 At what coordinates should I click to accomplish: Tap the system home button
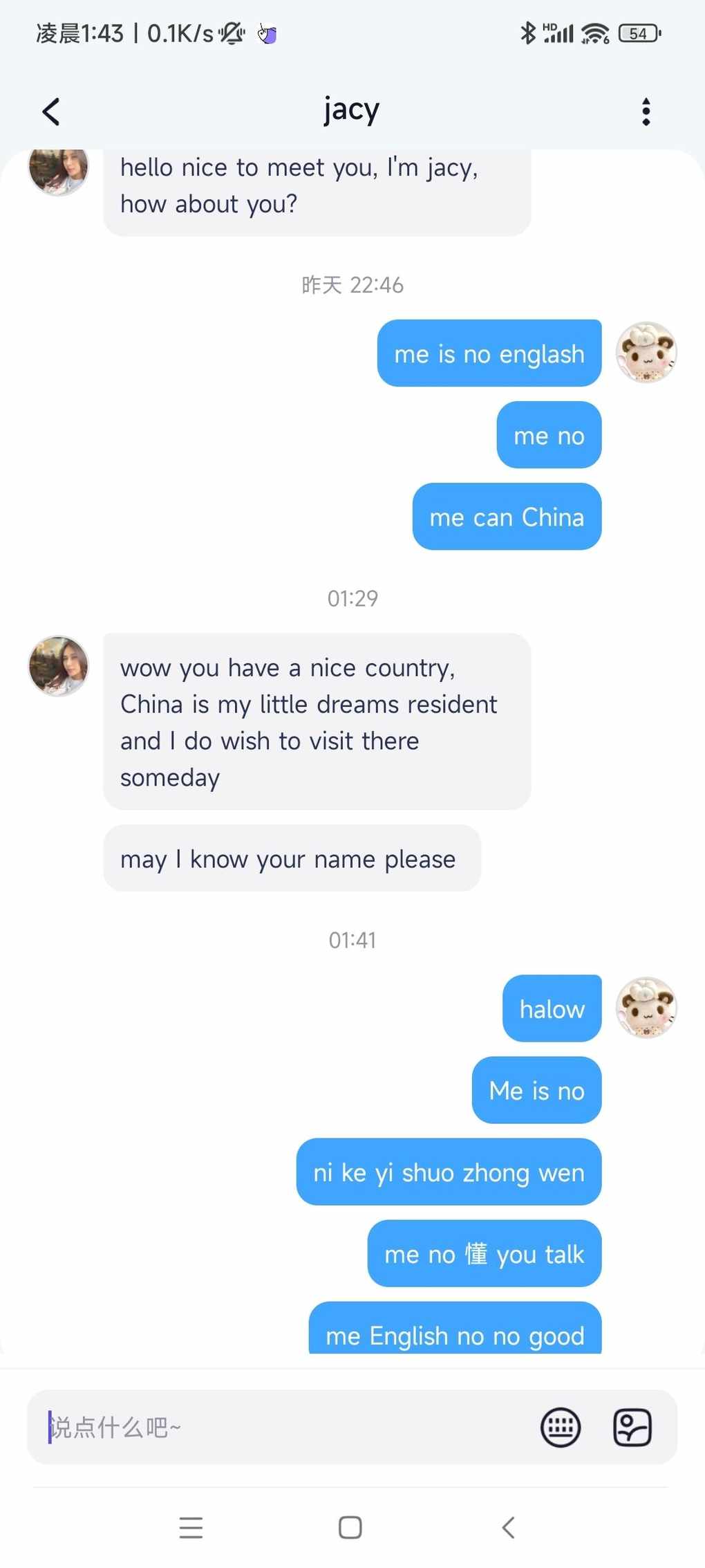[x=350, y=1527]
